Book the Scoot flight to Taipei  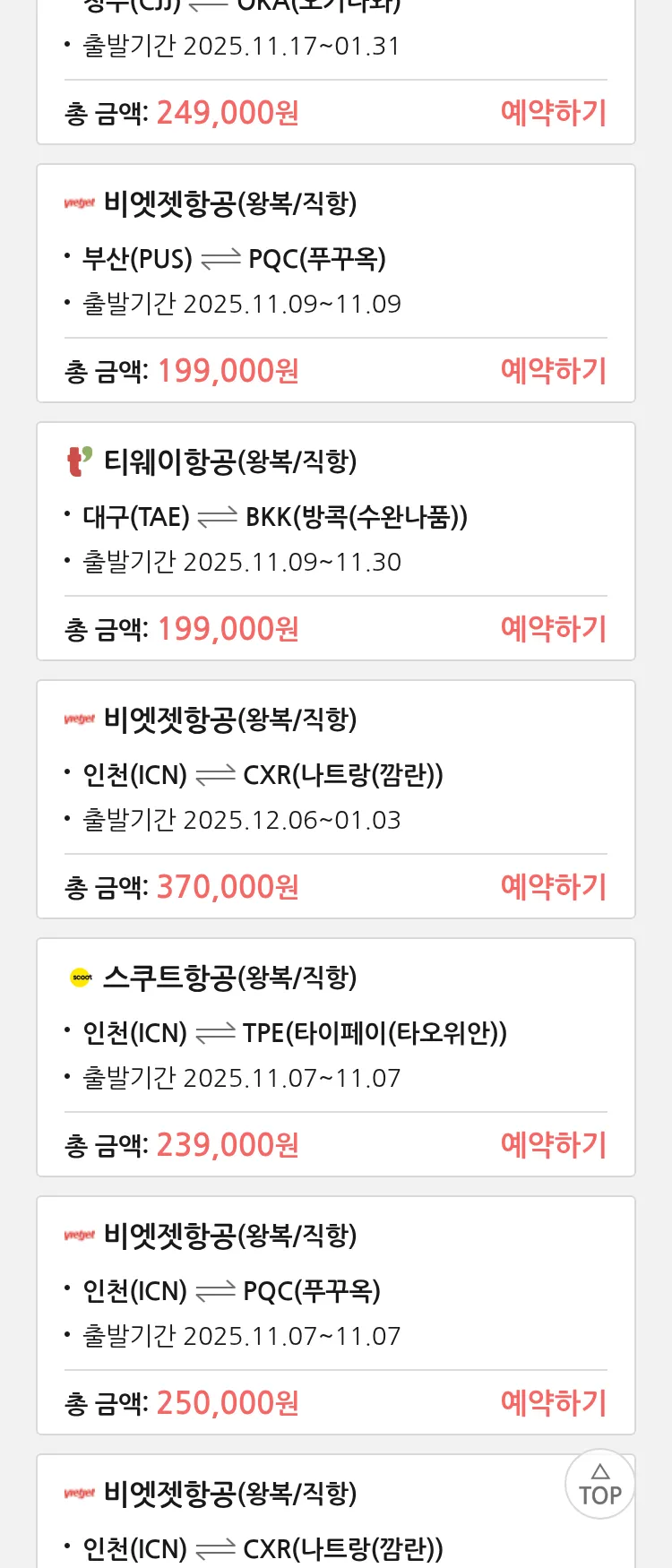click(553, 1145)
